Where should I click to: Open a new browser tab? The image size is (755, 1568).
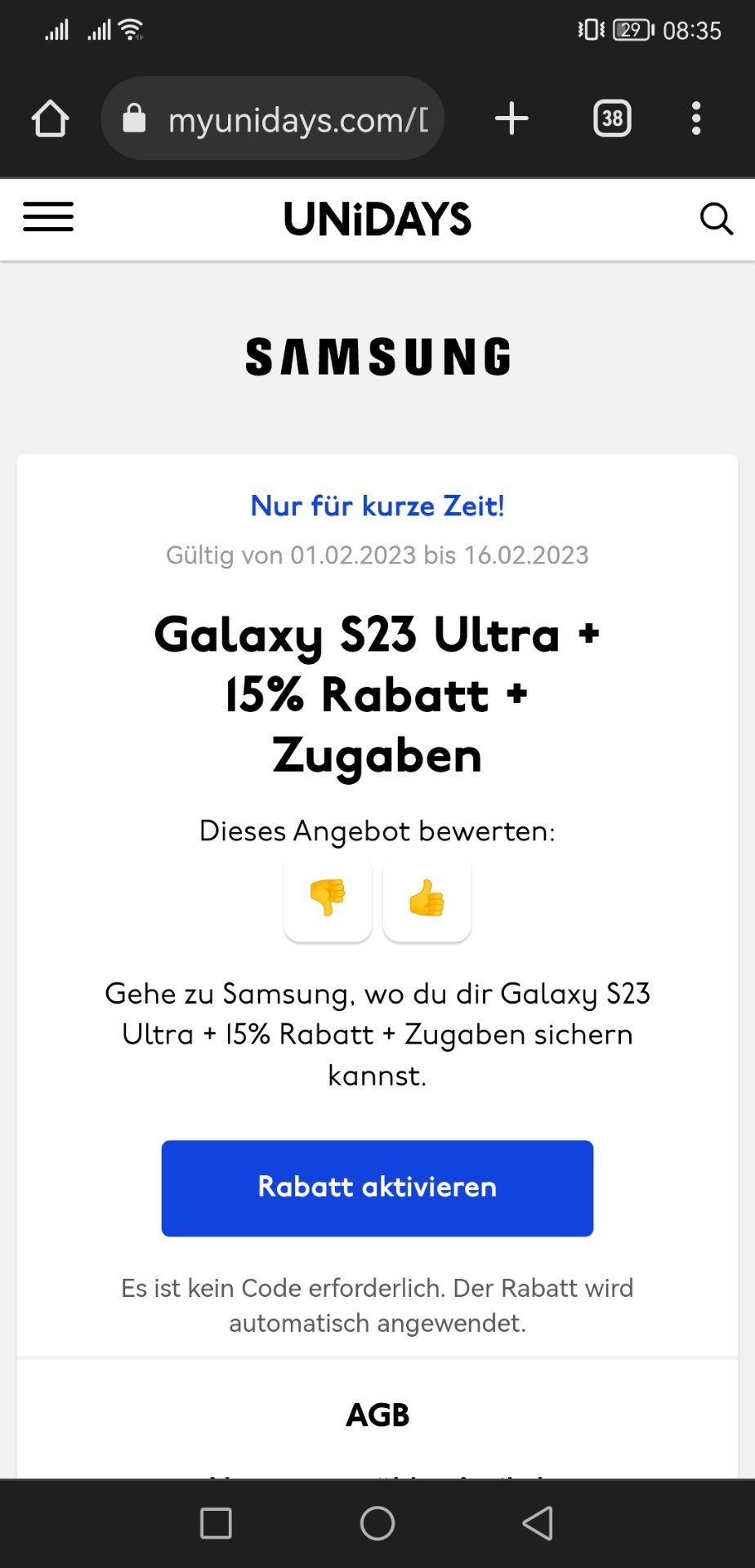(512, 118)
